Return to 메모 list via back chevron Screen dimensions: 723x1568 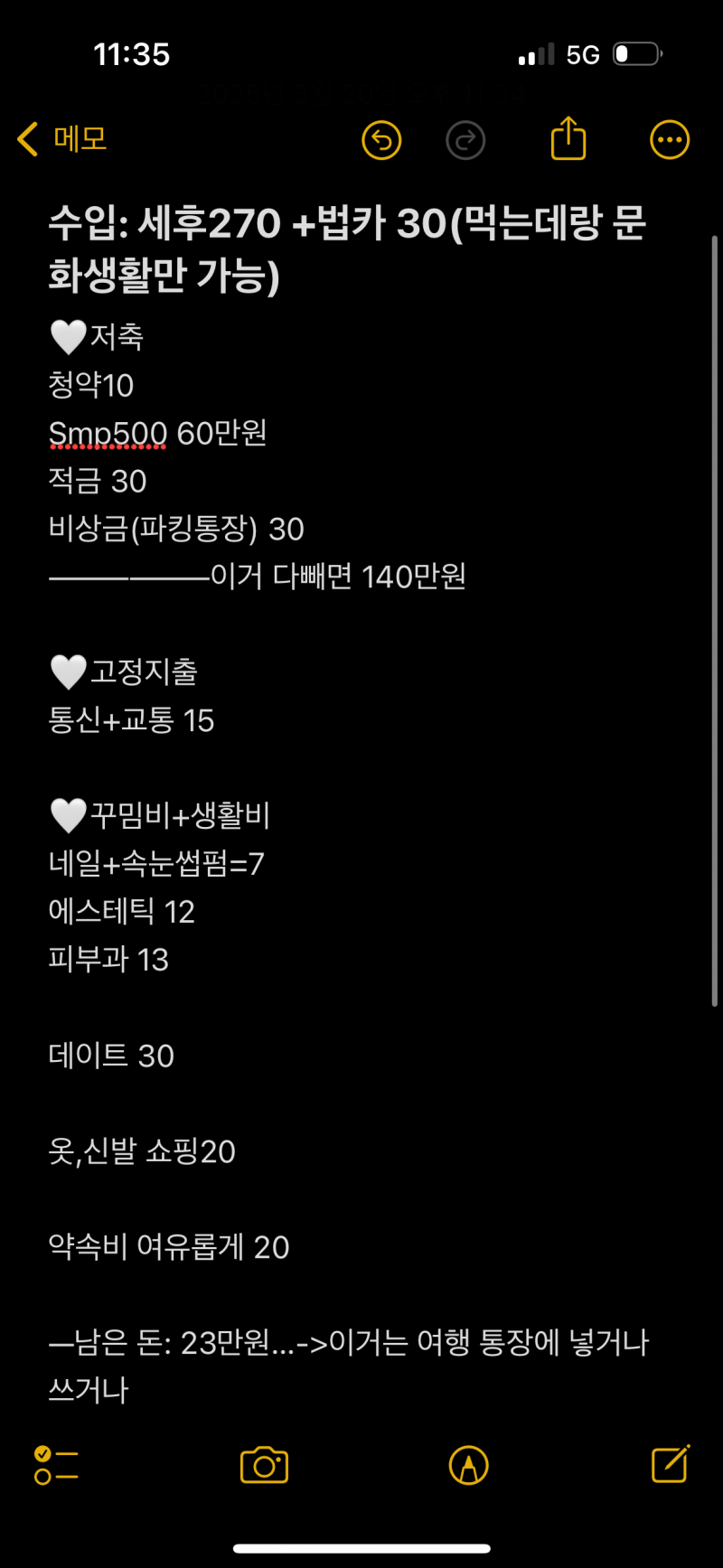pos(27,140)
